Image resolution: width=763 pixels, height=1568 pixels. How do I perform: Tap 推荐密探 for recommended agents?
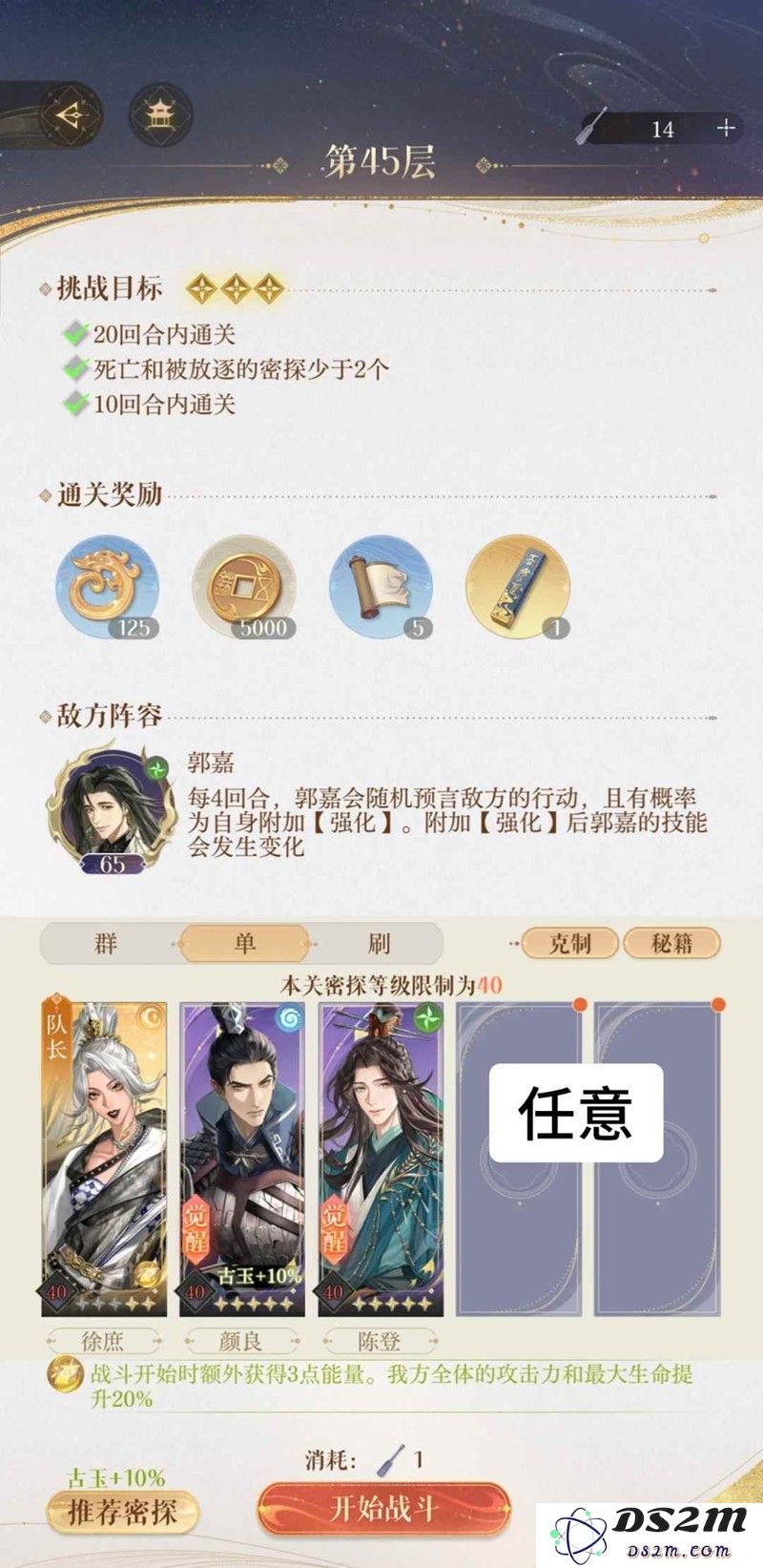(x=122, y=1512)
